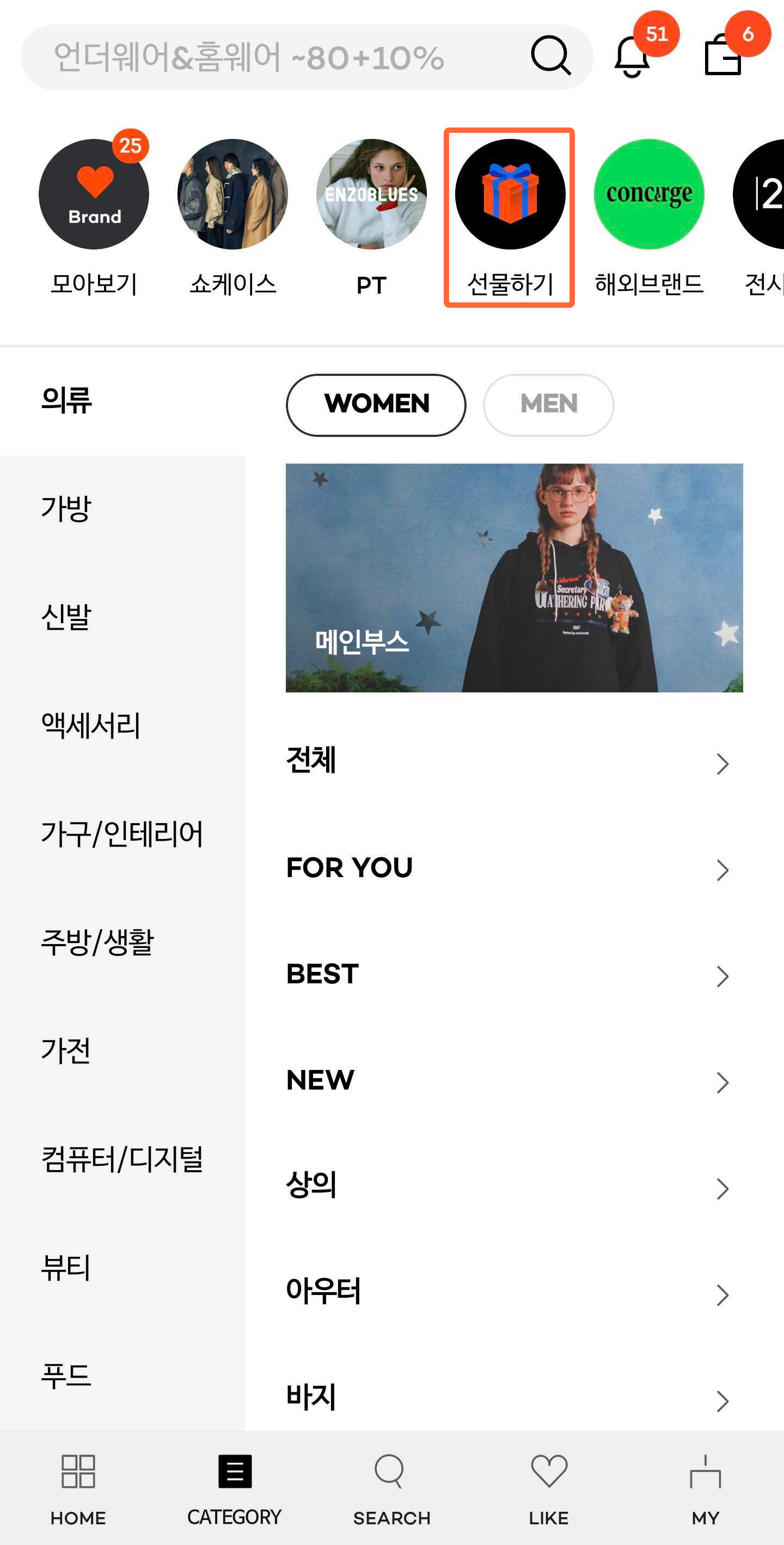
Task: Select 신발 in the category sidebar
Action: pos(66,617)
